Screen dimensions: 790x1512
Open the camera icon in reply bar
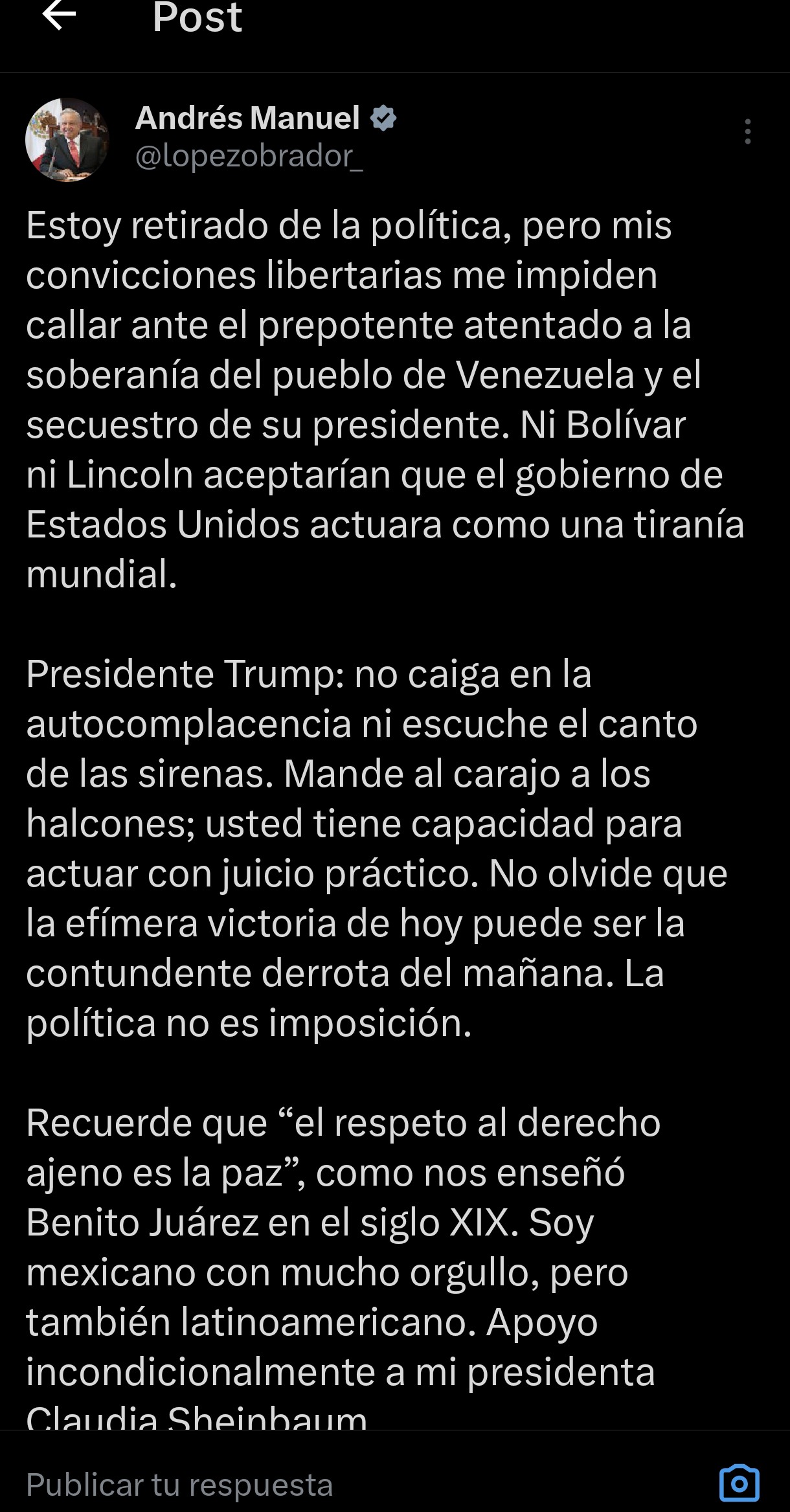click(x=739, y=1483)
